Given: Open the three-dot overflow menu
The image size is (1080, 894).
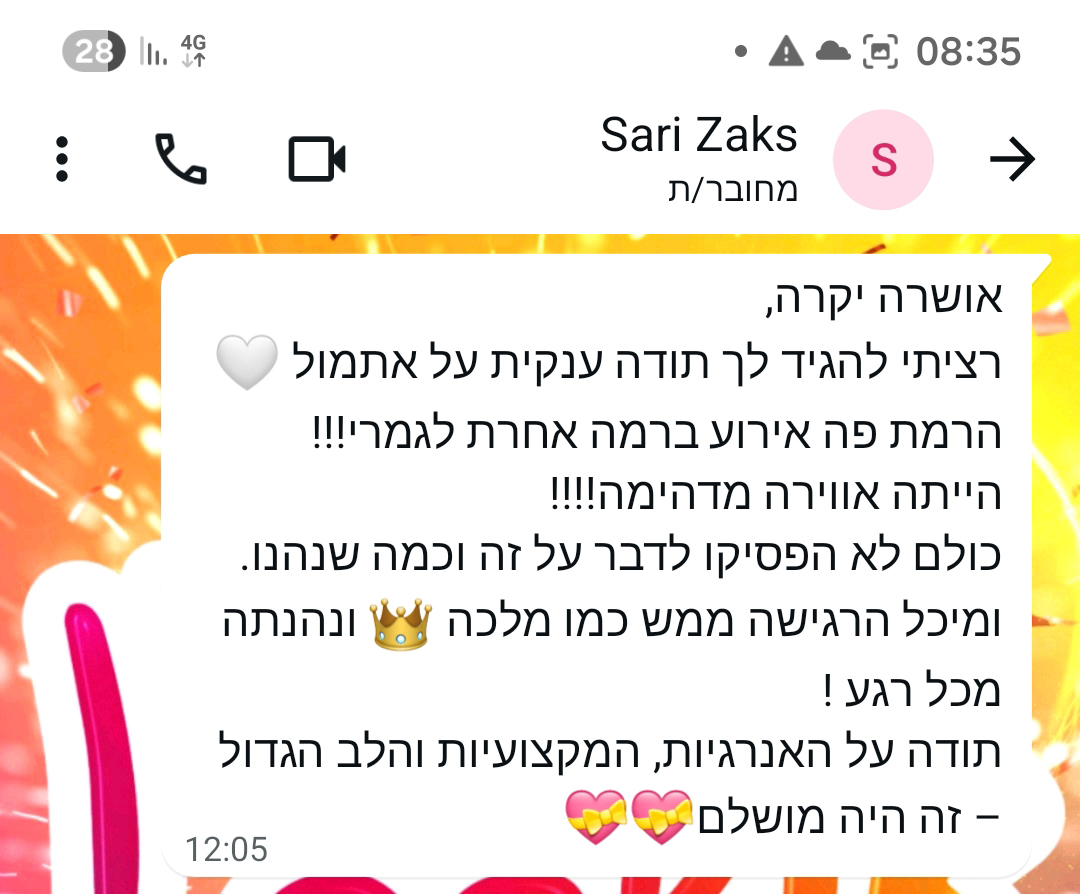Looking at the screenshot, I should click(62, 159).
